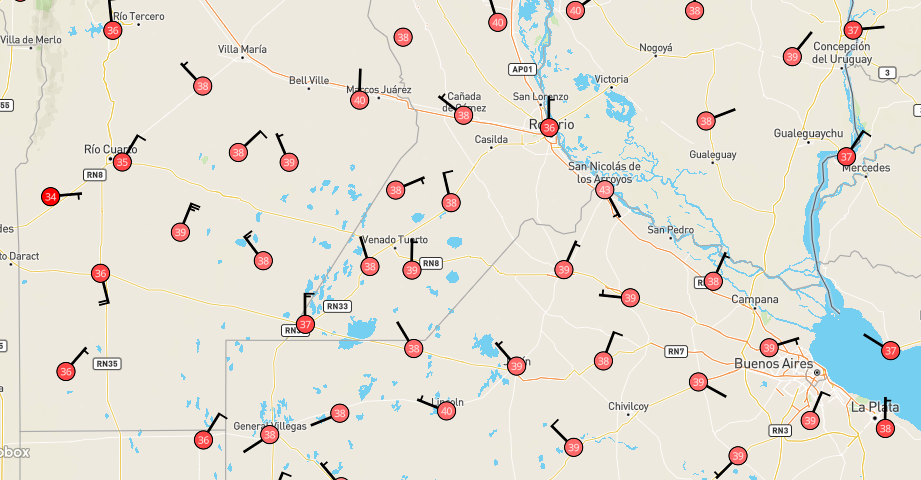The image size is (921, 480).
Task: Tap the 38 marker at Cañada de Gómez
Action: (463, 115)
